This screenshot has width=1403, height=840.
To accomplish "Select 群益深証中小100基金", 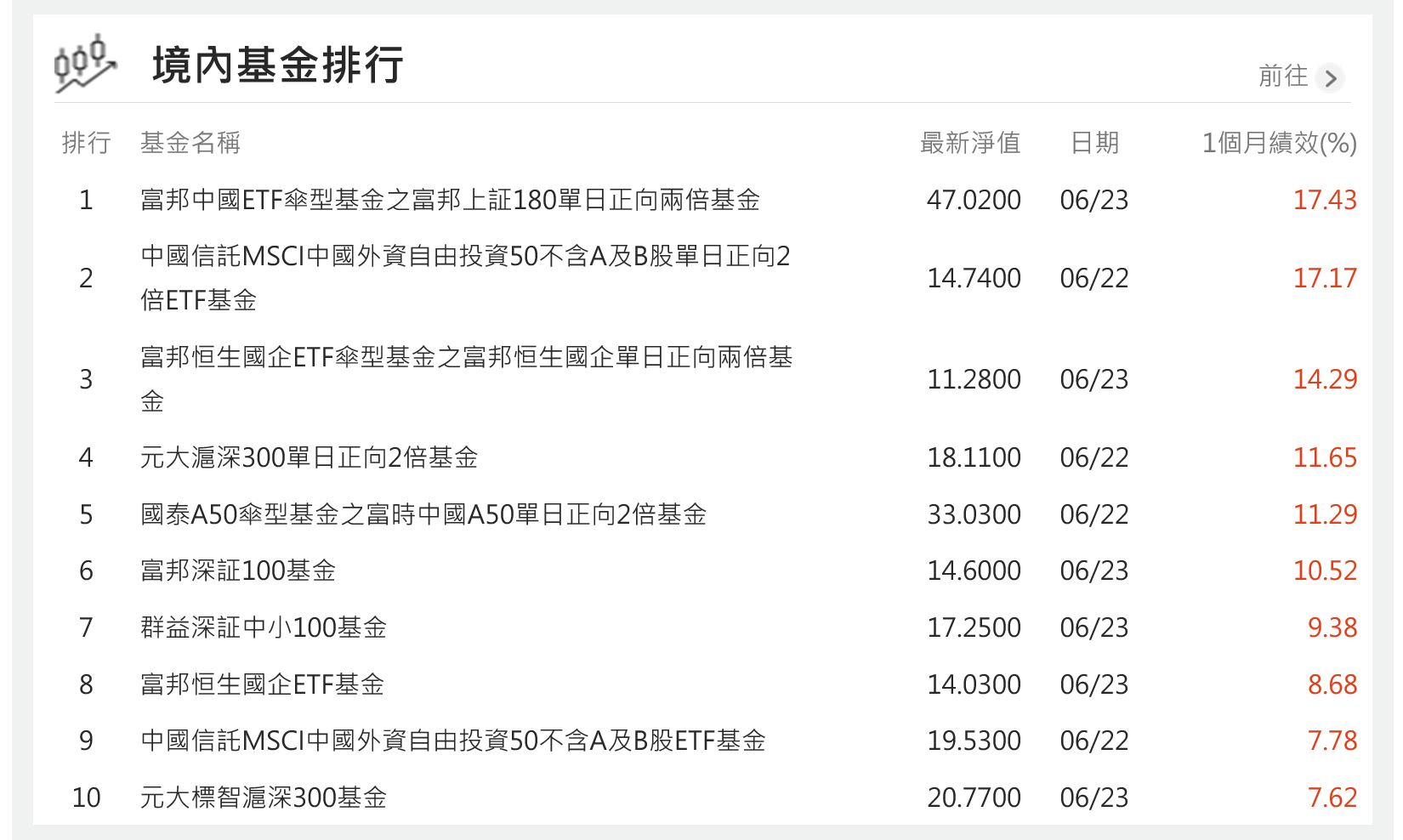I will 263,627.
